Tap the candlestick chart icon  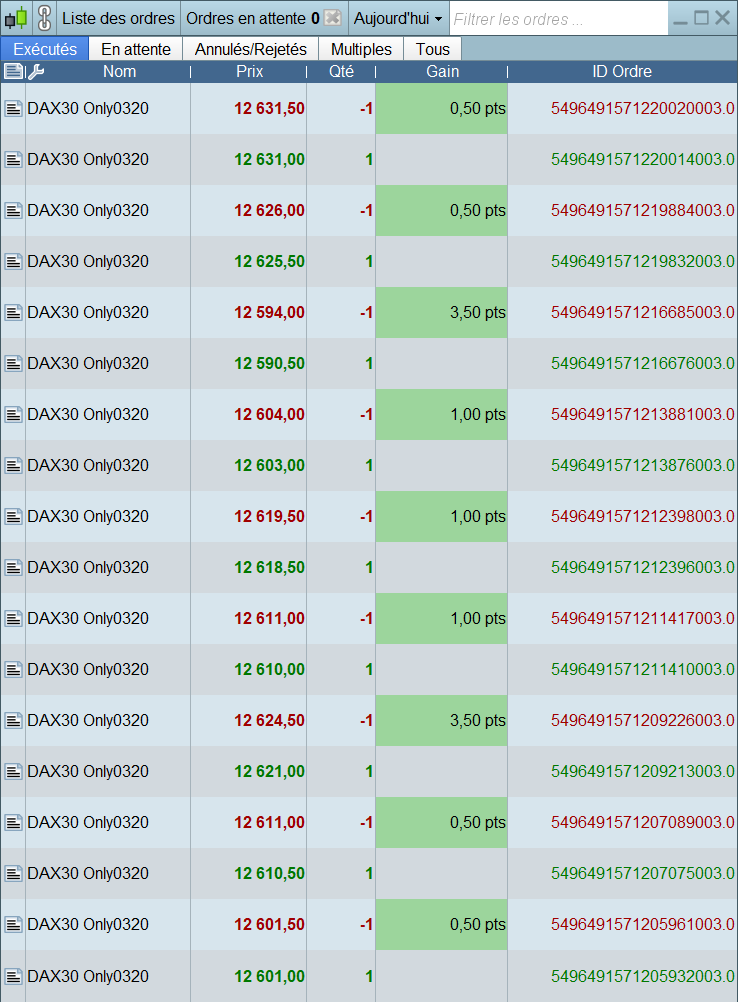(x=16, y=18)
